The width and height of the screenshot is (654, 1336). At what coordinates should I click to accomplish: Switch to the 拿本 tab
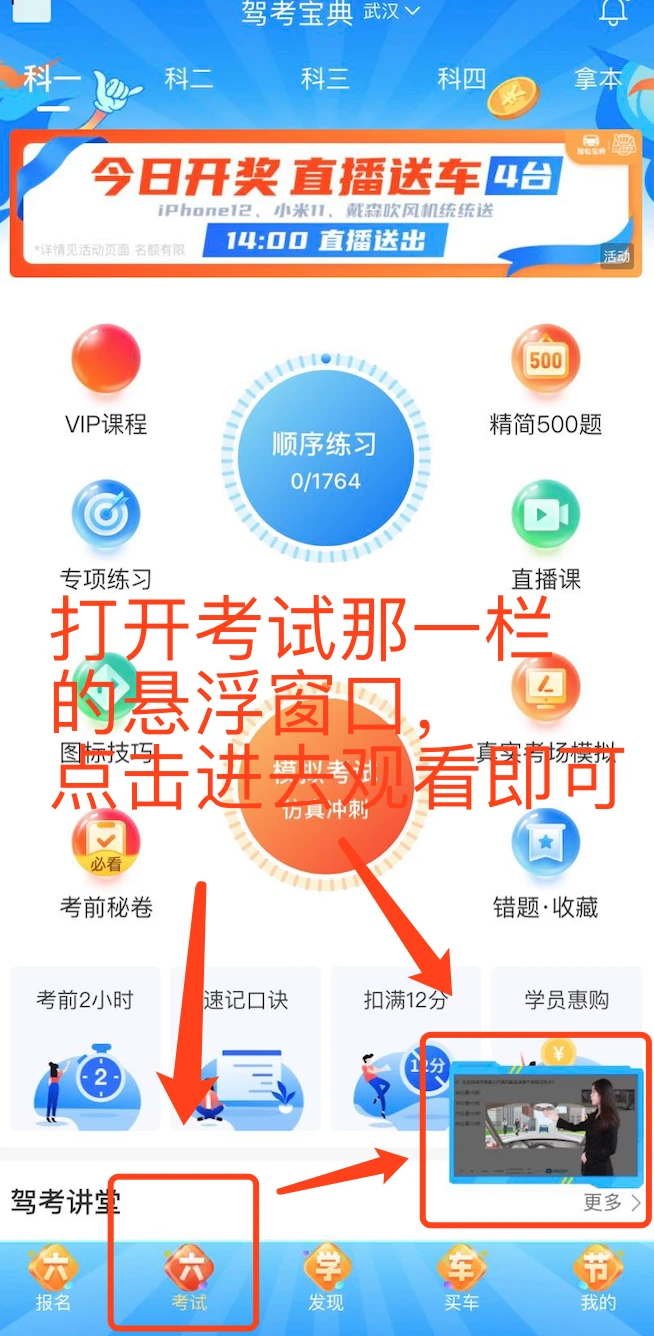(x=597, y=79)
